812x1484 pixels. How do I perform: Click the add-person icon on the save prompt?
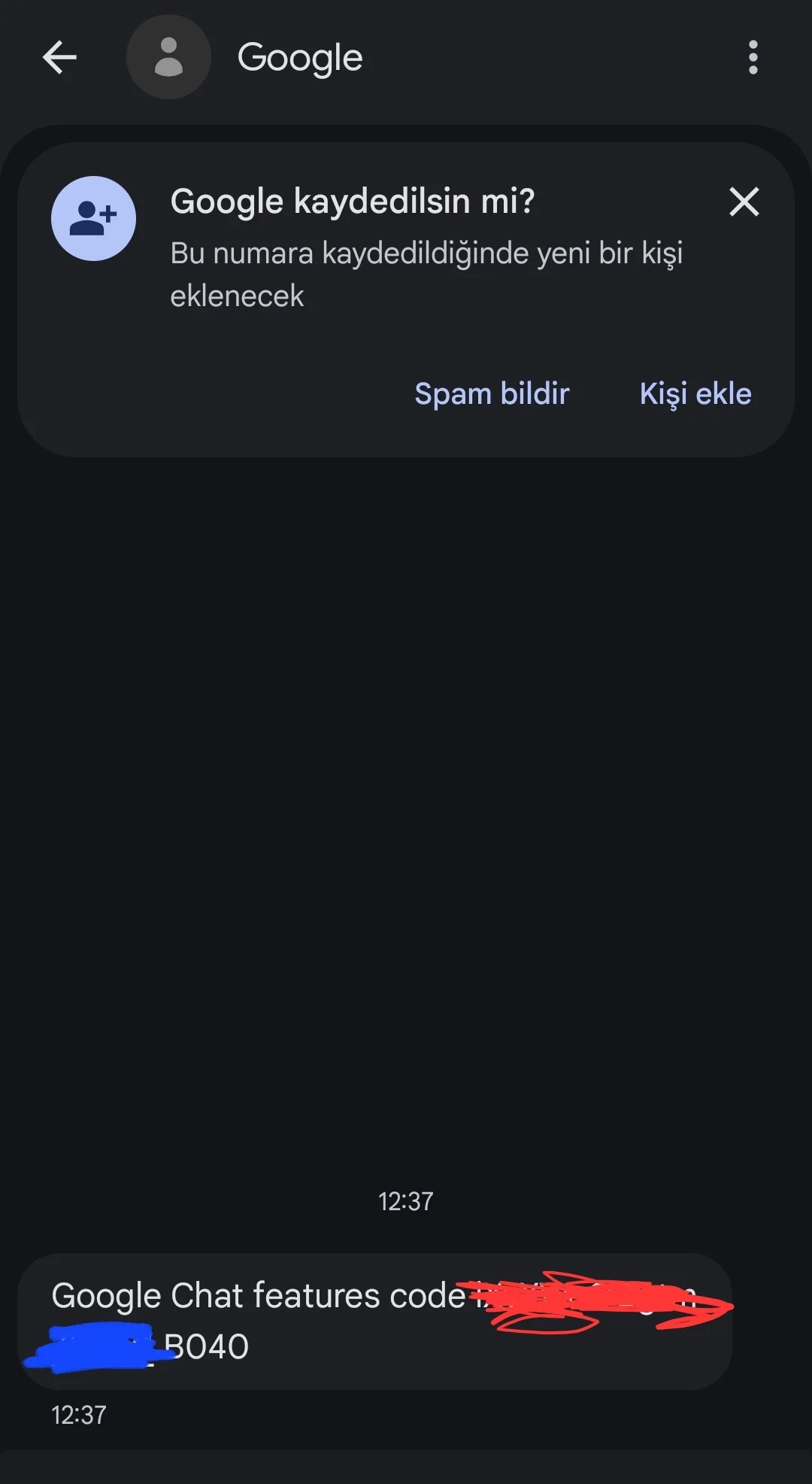pos(93,218)
